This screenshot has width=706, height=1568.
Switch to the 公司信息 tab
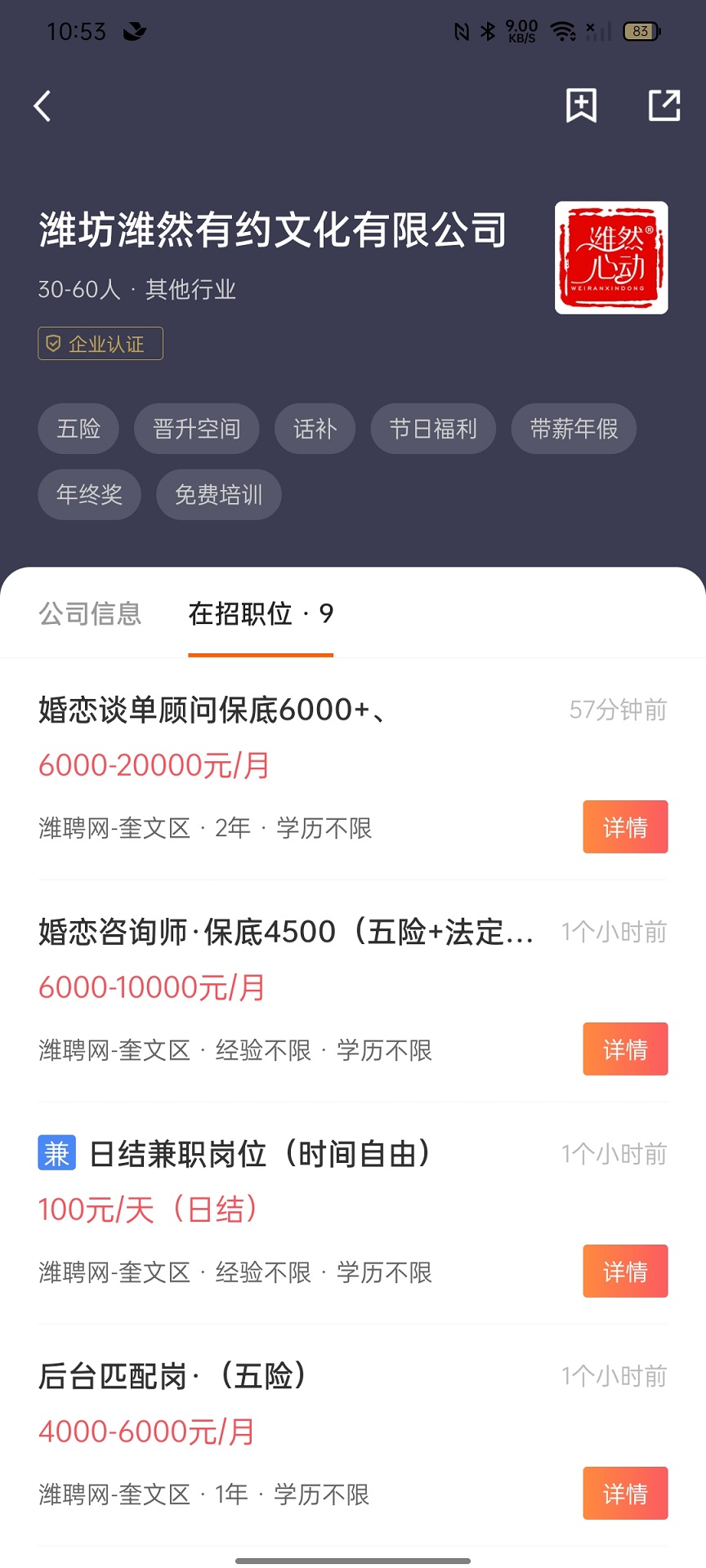(x=90, y=614)
